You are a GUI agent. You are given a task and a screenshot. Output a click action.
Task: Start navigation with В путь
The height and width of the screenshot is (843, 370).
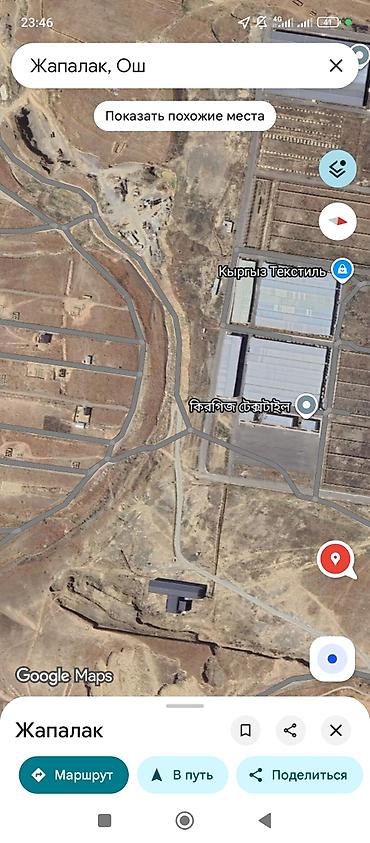pyautogui.click(x=183, y=775)
